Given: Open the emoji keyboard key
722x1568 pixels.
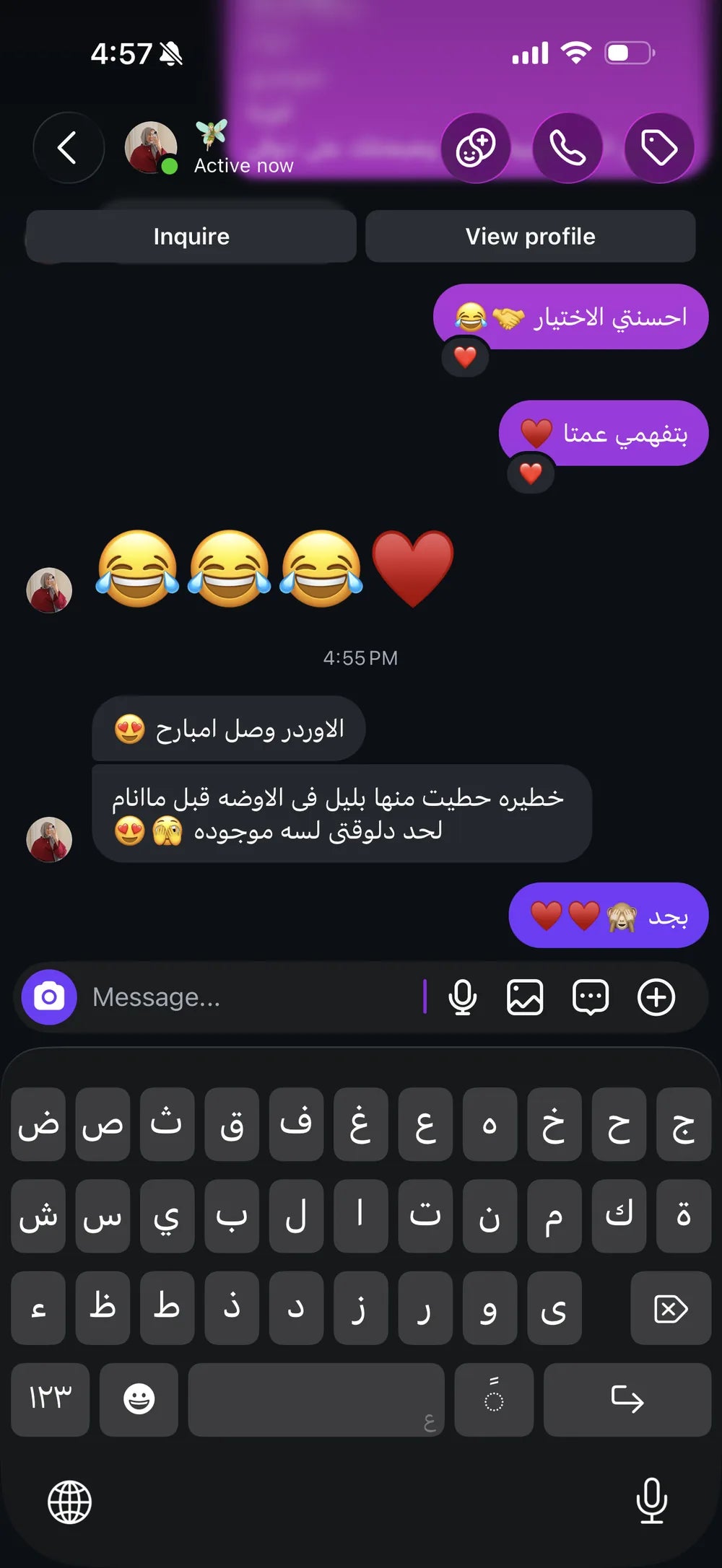Looking at the screenshot, I should (x=139, y=1399).
